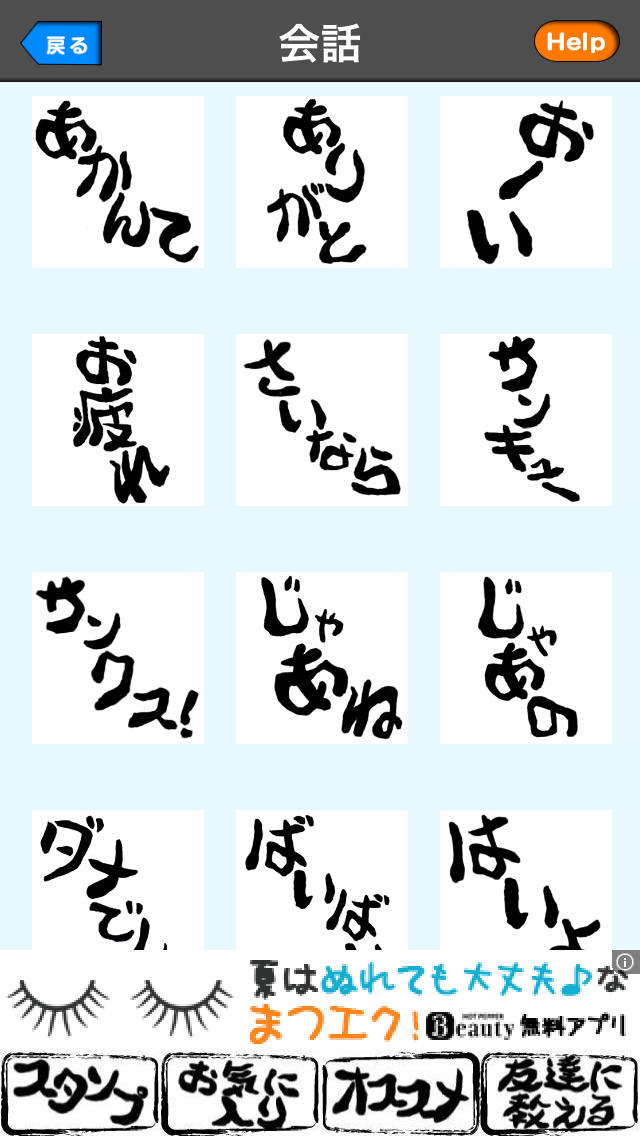This screenshot has width=640, height=1136.
Task: Choose the ばいばい stamp
Action: pyautogui.click(x=321, y=880)
